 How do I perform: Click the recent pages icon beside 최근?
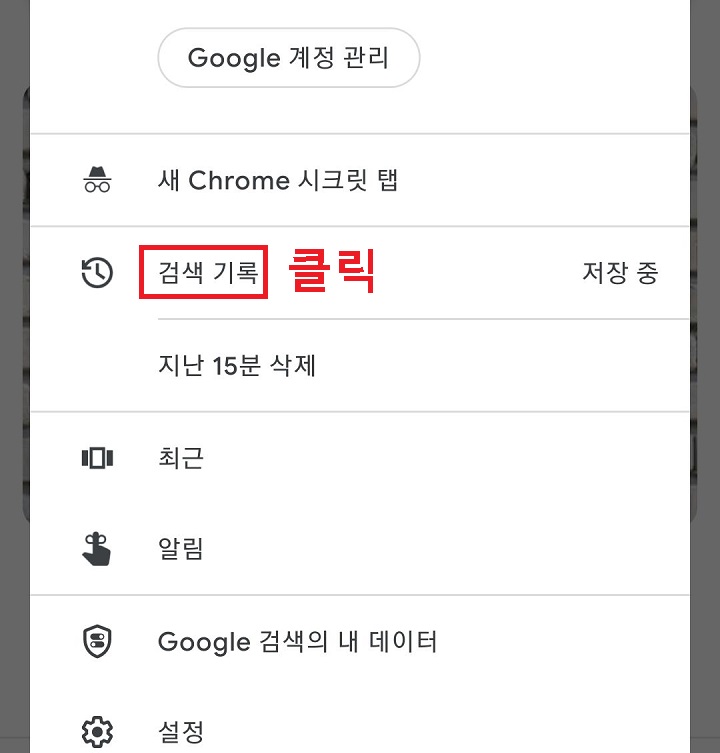coord(96,457)
